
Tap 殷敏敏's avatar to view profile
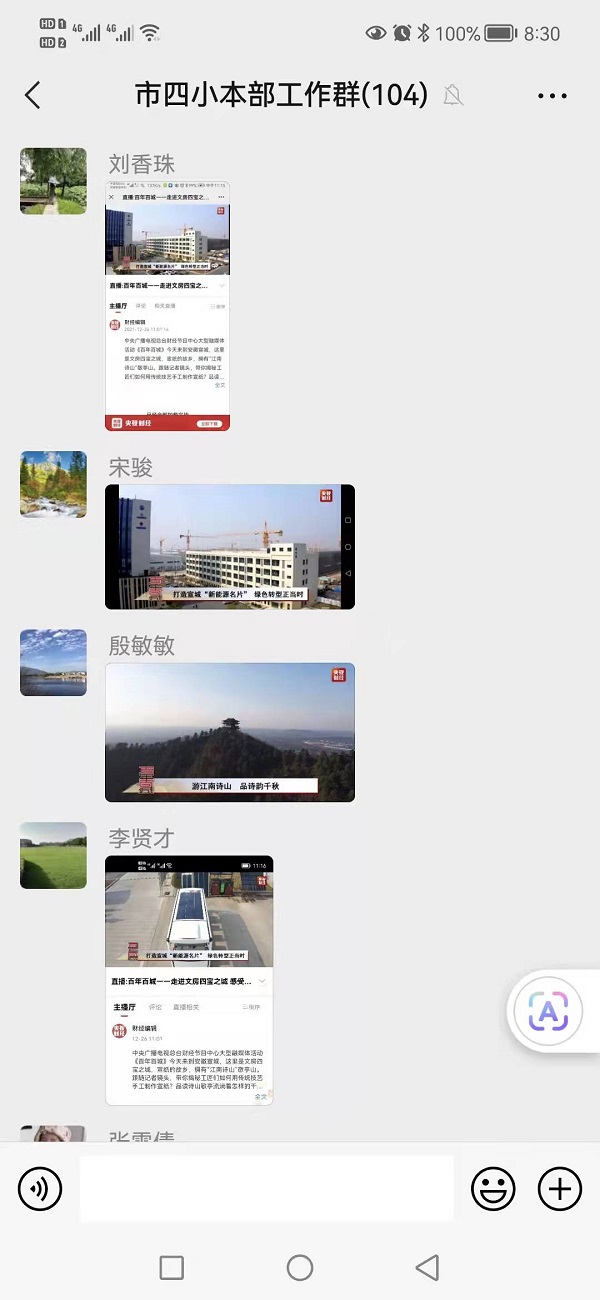(54, 662)
